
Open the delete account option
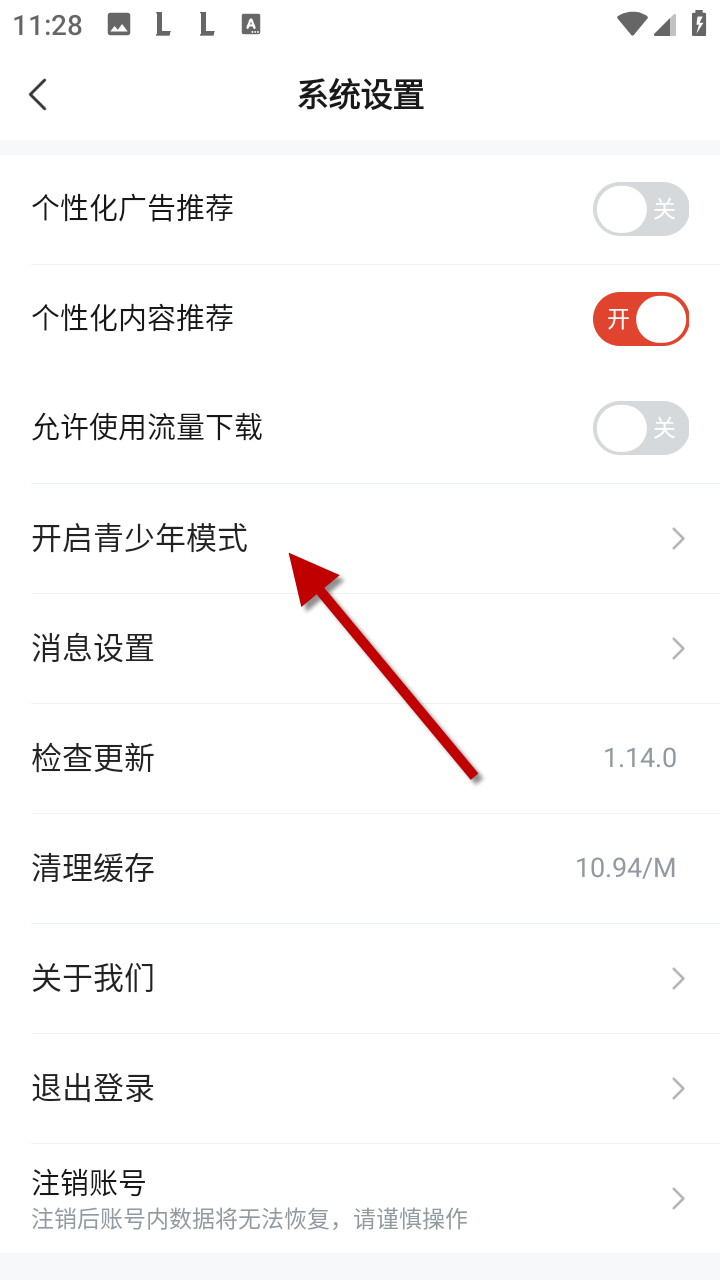(360, 1198)
